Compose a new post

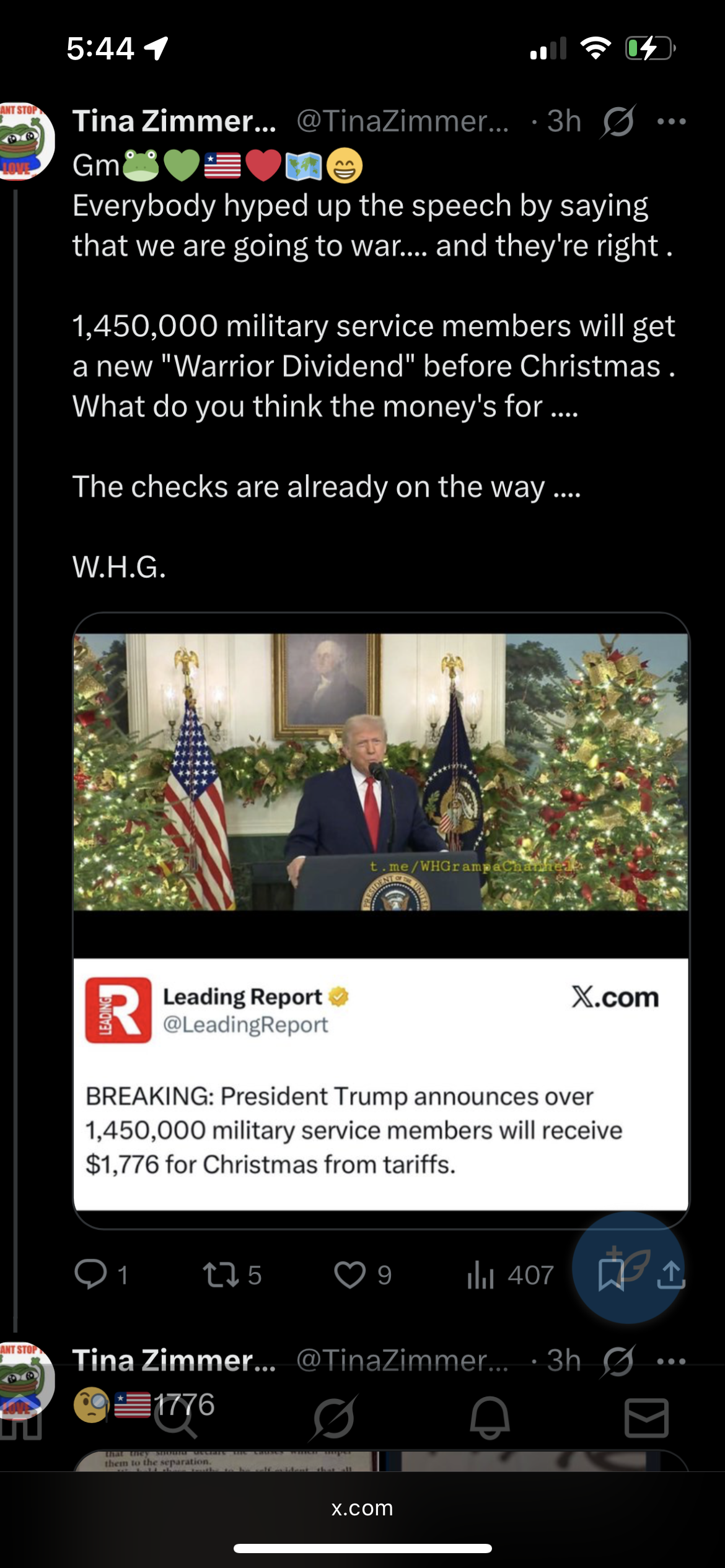(628, 1267)
